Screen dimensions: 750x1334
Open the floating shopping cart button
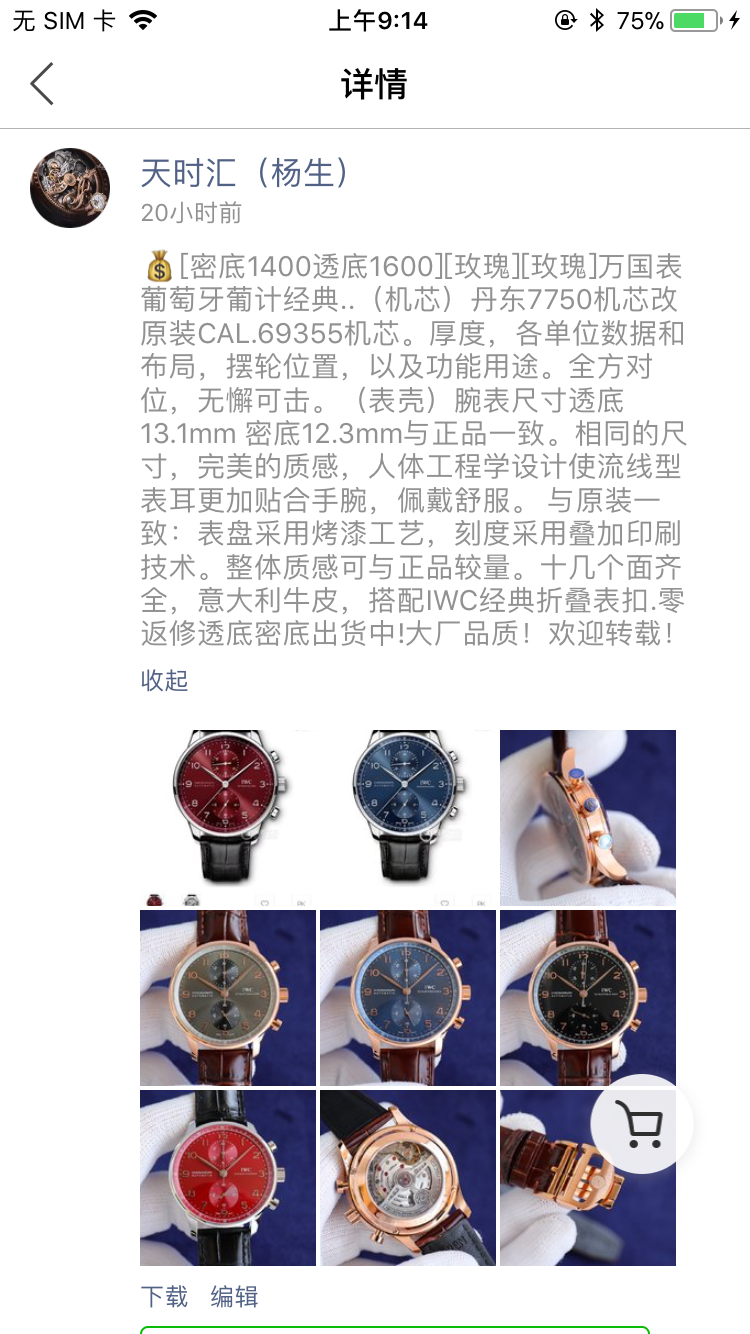pos(641,1124)
